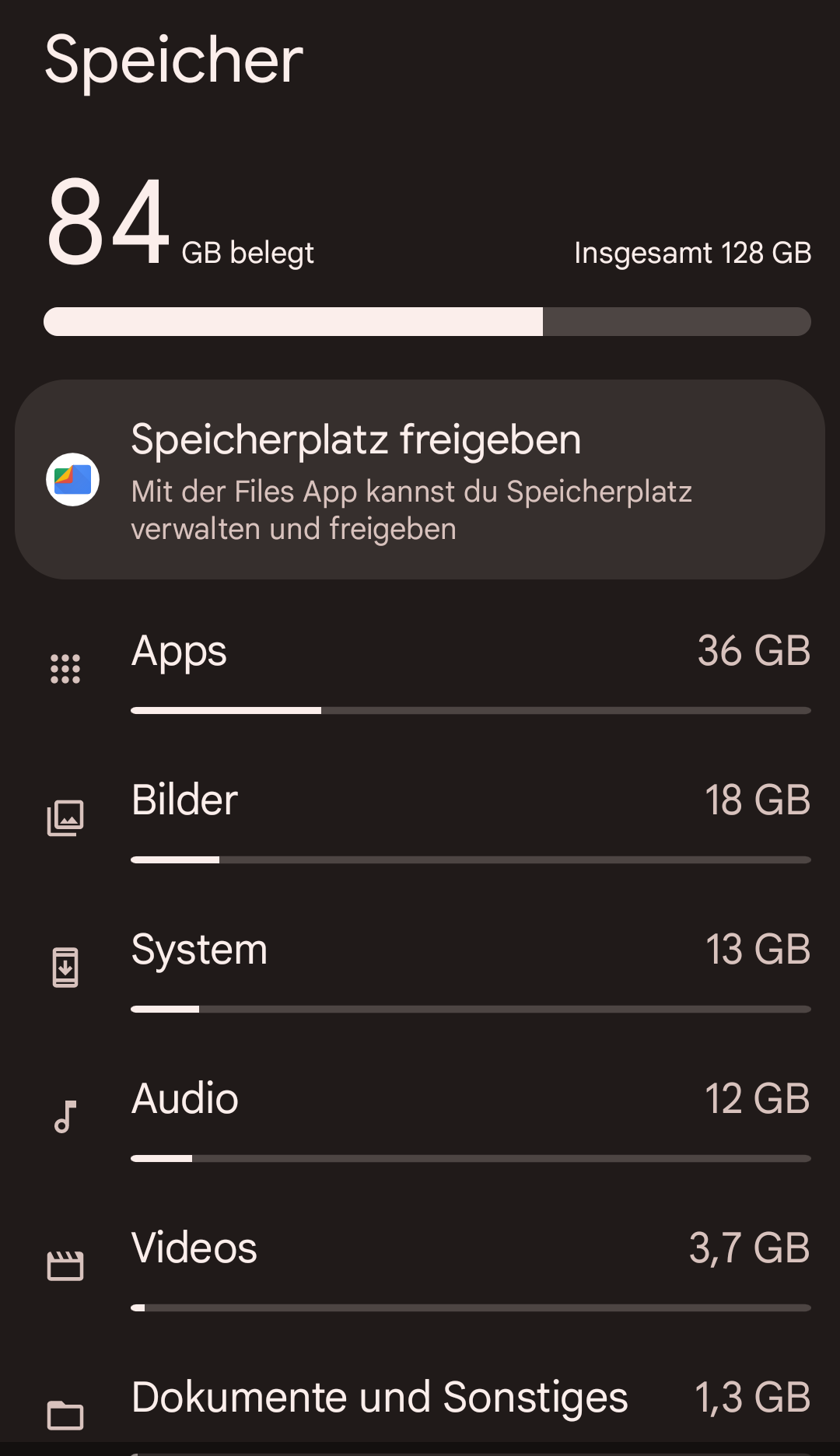
Task: Open the Files app icon in the suggestion card
Action: point(75,479)
